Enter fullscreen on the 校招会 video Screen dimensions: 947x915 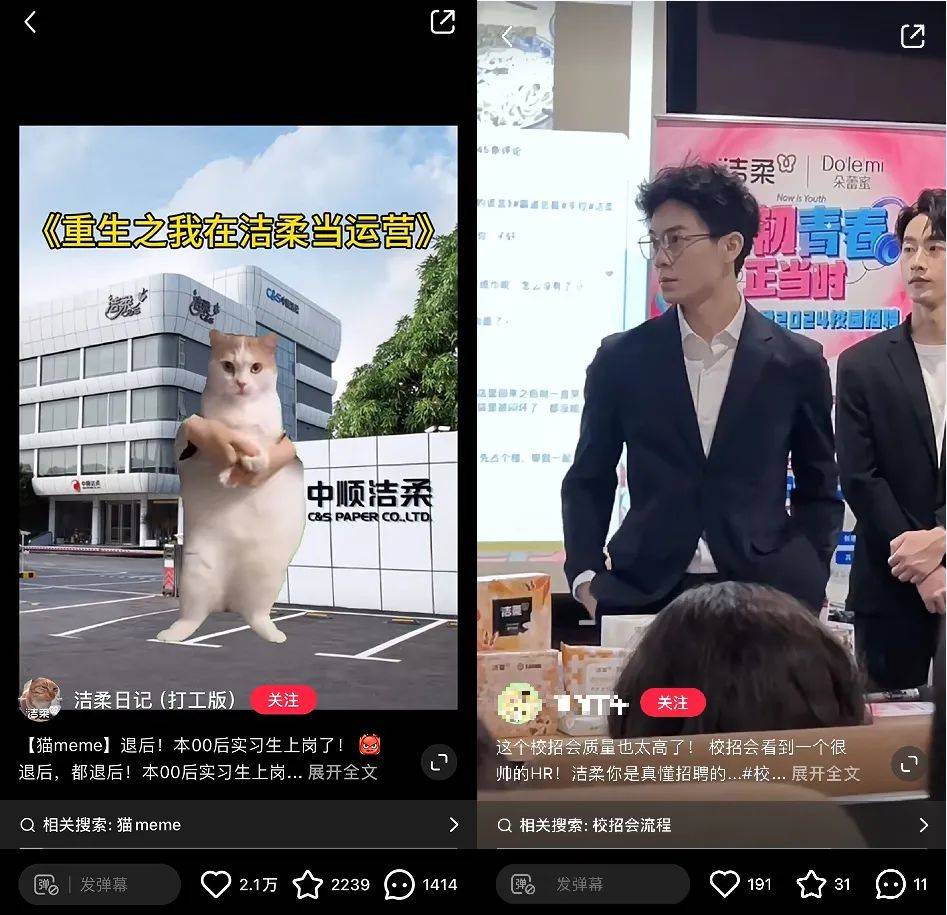(x=909, y=762)
